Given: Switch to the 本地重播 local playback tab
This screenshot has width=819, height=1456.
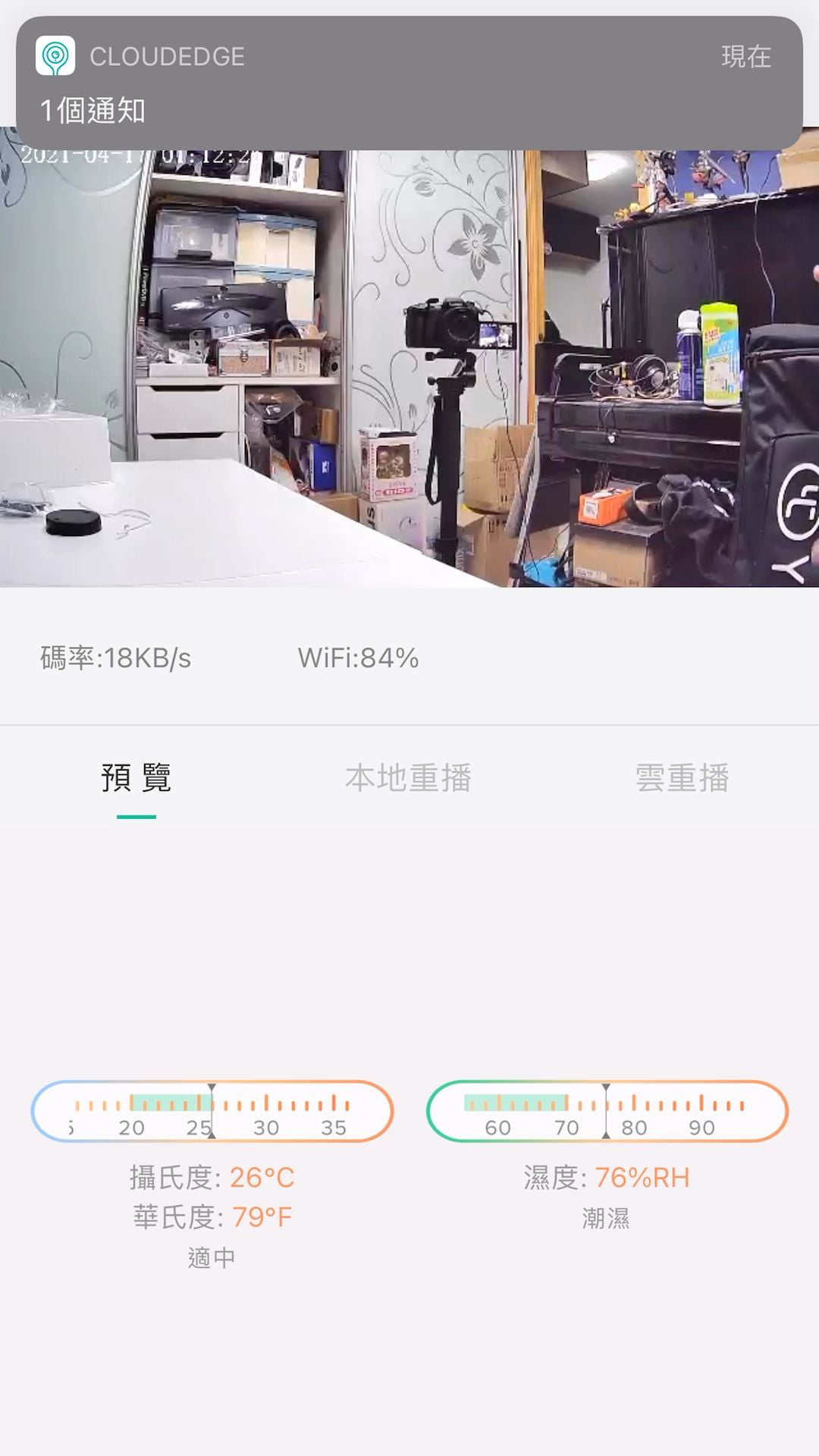Looking at the screenshot, I should click(x=409, y=778).
